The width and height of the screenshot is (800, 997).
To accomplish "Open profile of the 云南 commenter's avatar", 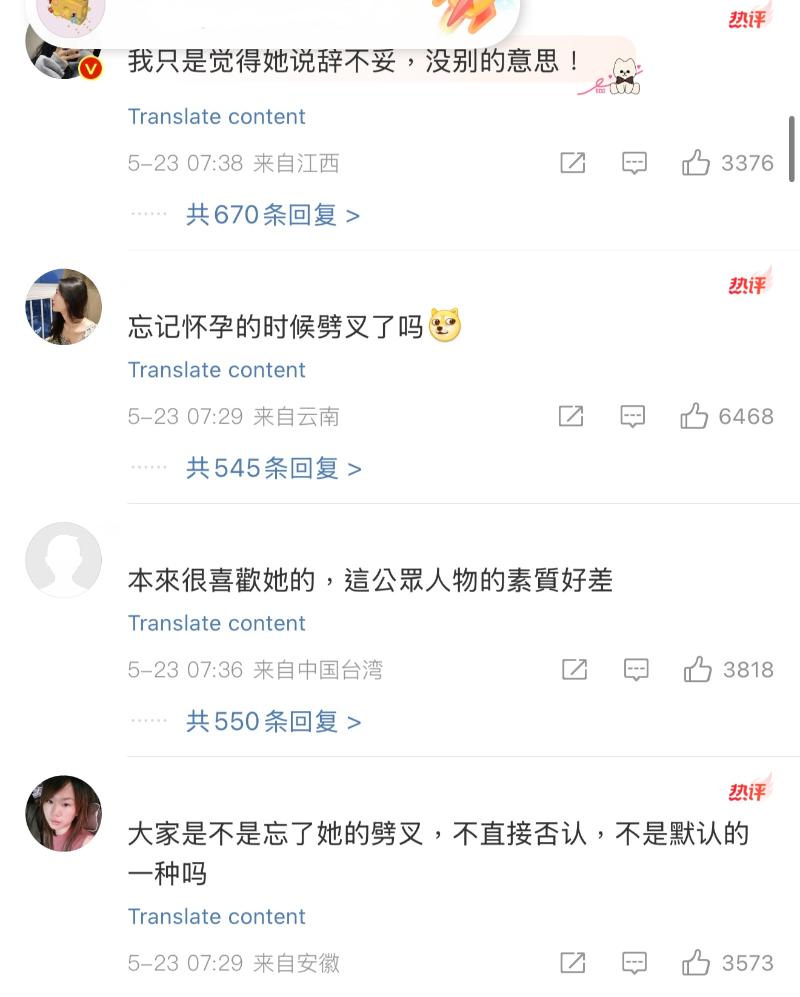I will pos(63,307).
